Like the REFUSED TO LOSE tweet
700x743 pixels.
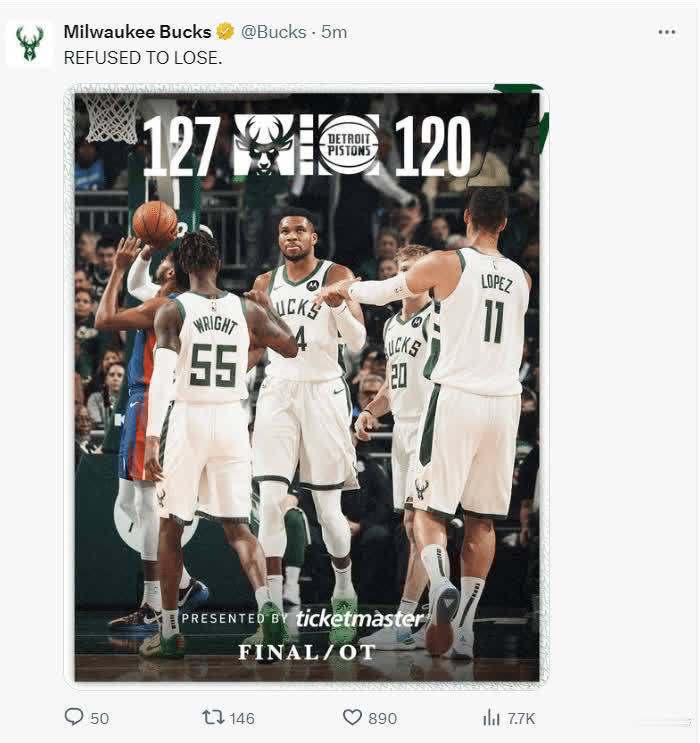352,717
